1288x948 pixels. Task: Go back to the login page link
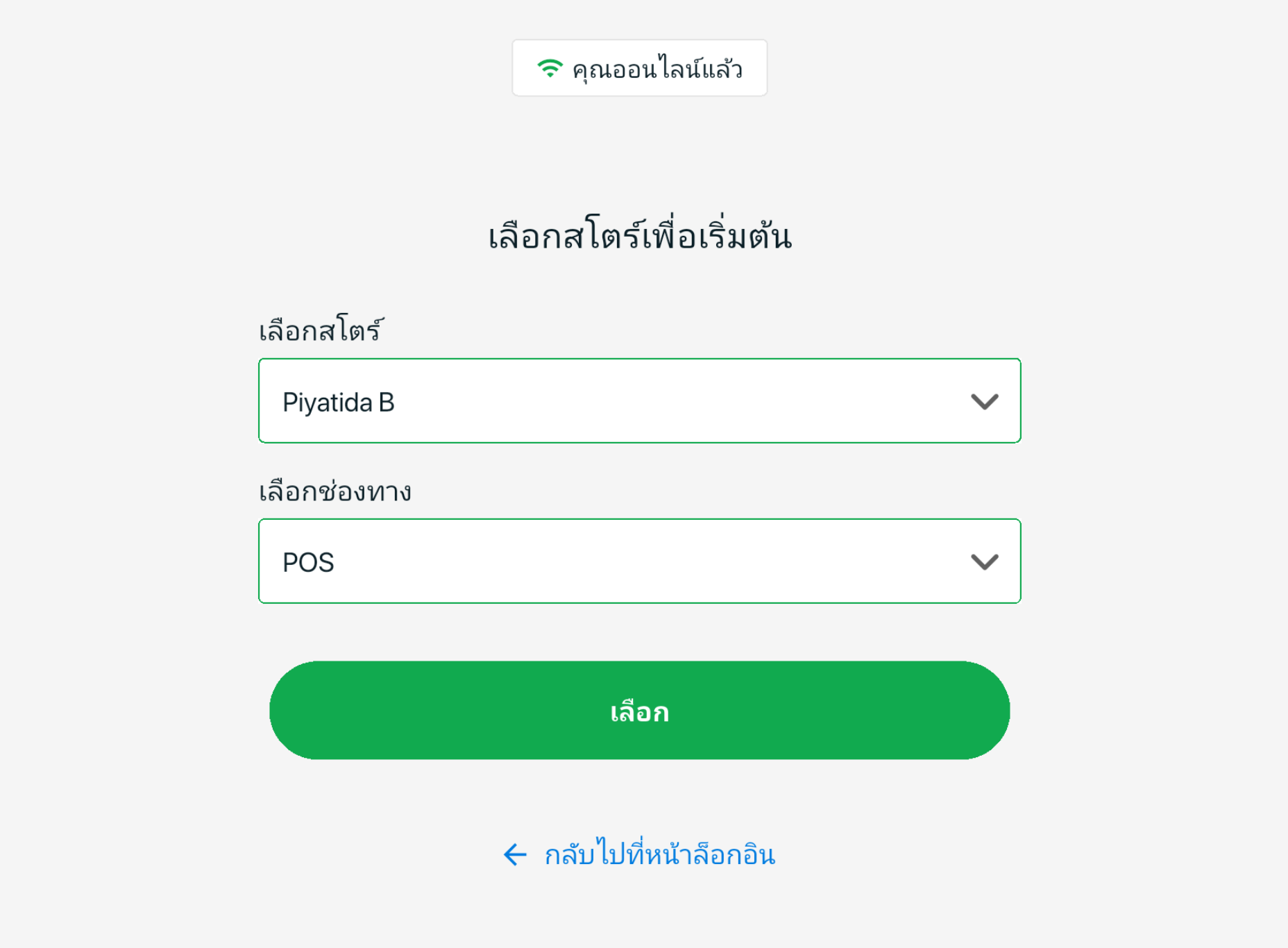point(640,854)
